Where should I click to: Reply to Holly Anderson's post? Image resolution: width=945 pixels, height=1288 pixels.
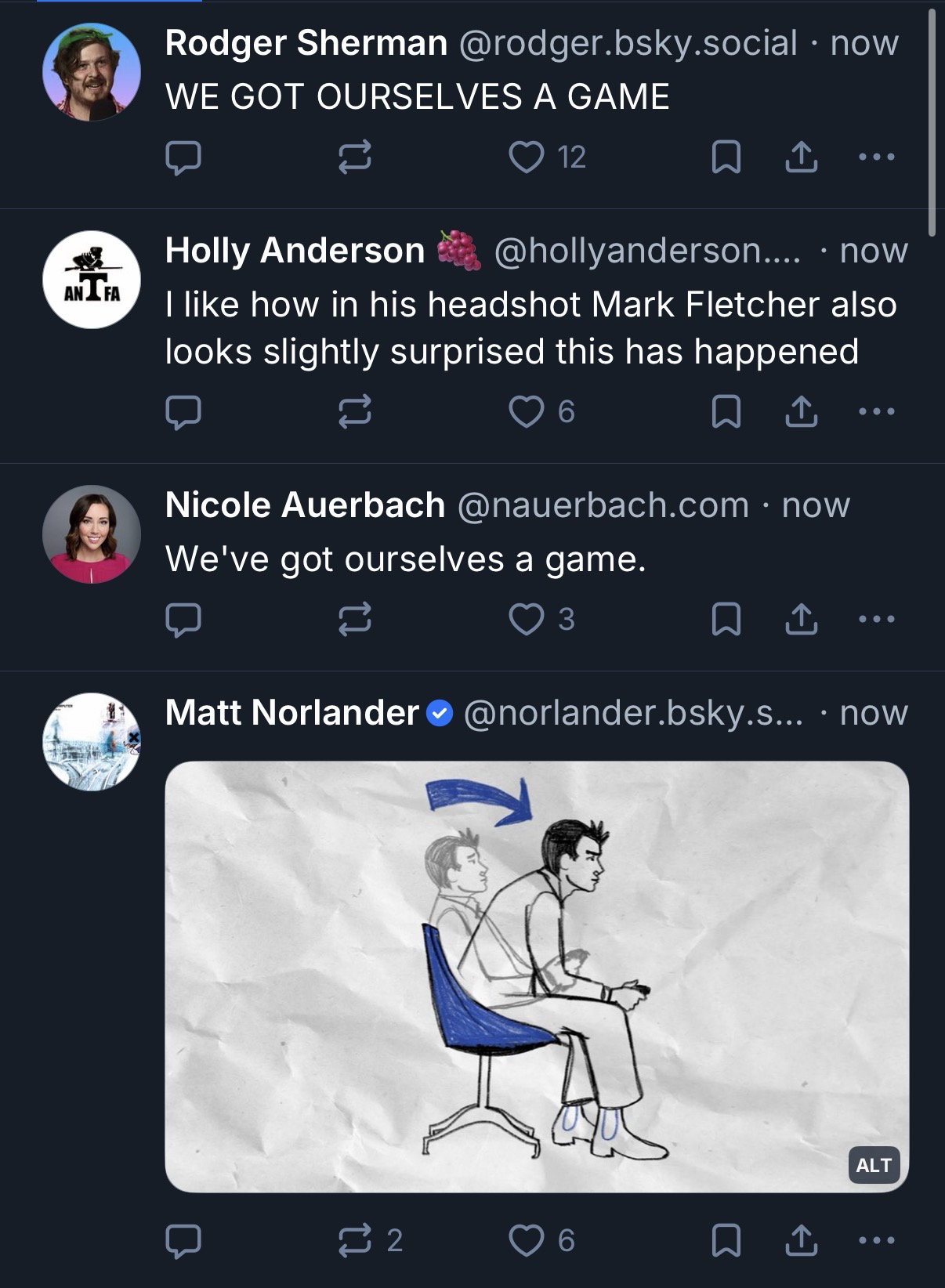pos(183,411)
